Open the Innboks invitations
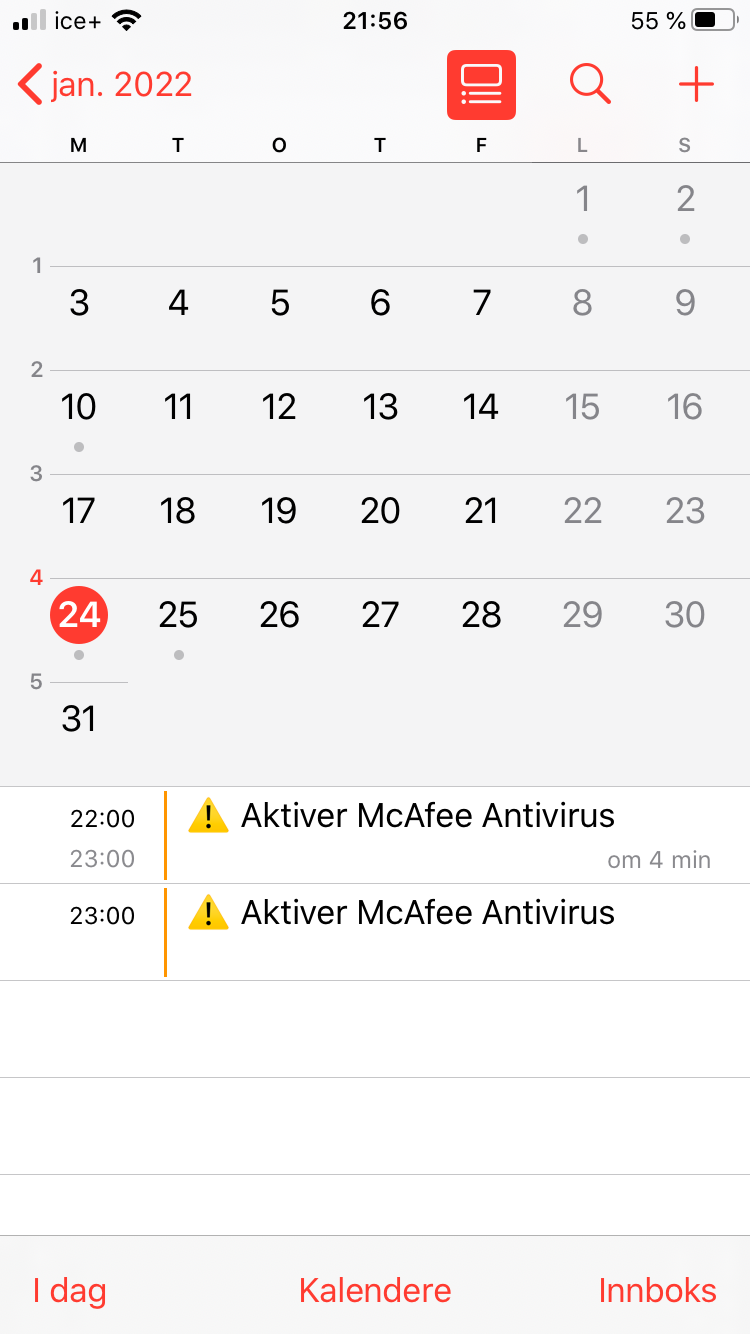The width and height of the screenshot is (750, 1334). [x=657, y=1291]
